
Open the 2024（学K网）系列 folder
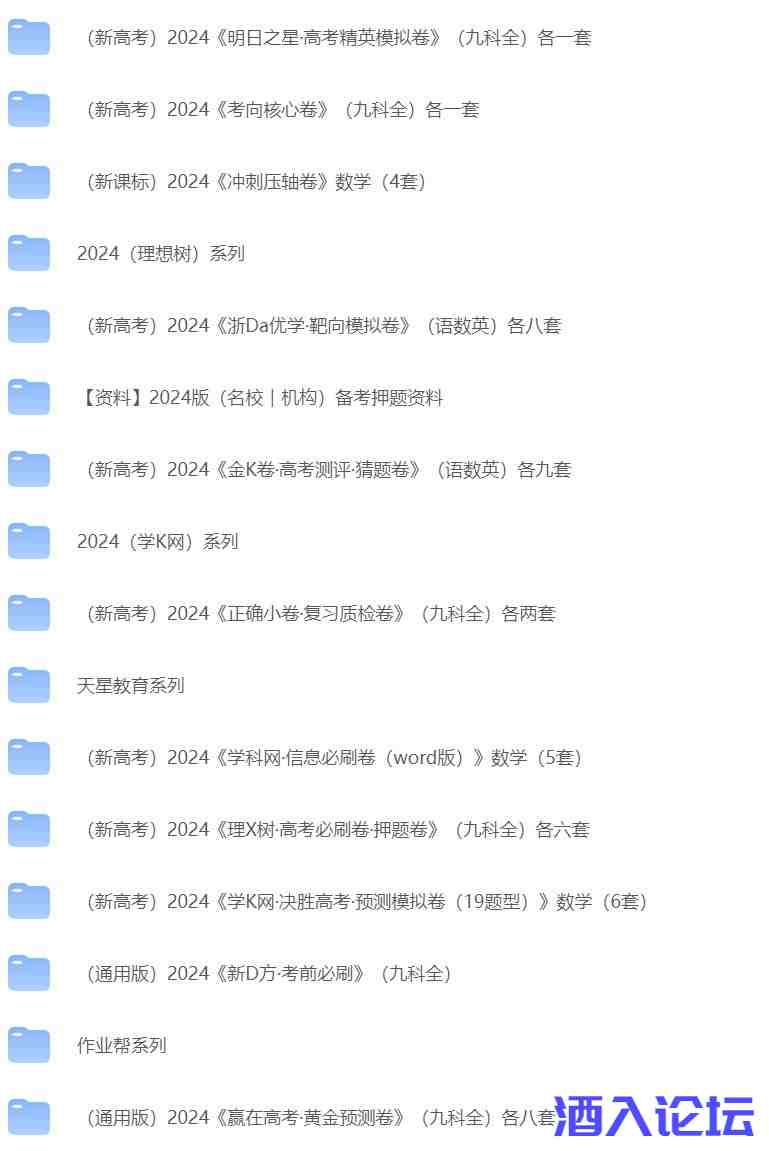158,542
